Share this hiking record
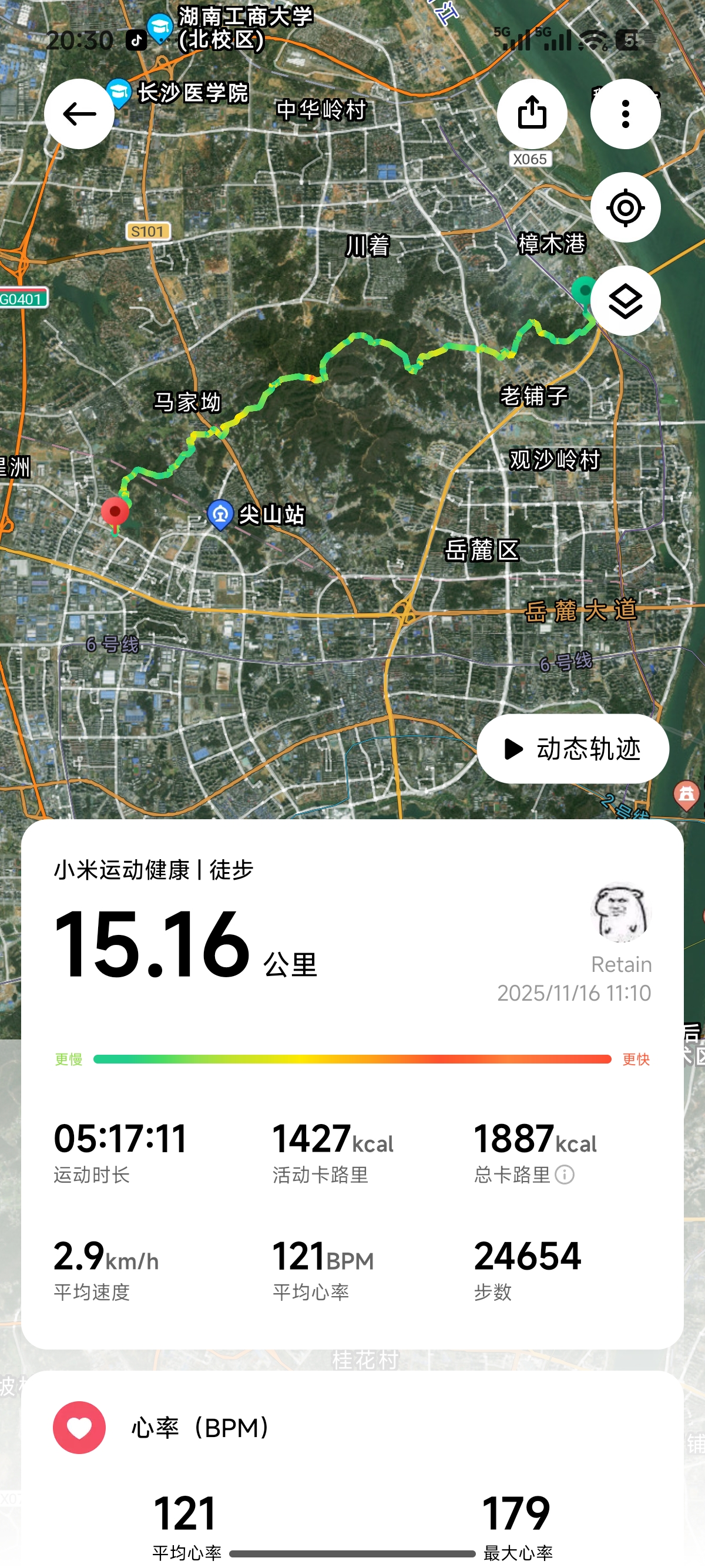The image size is (705, 1568). pyautogui.click(x=532, y=114)
